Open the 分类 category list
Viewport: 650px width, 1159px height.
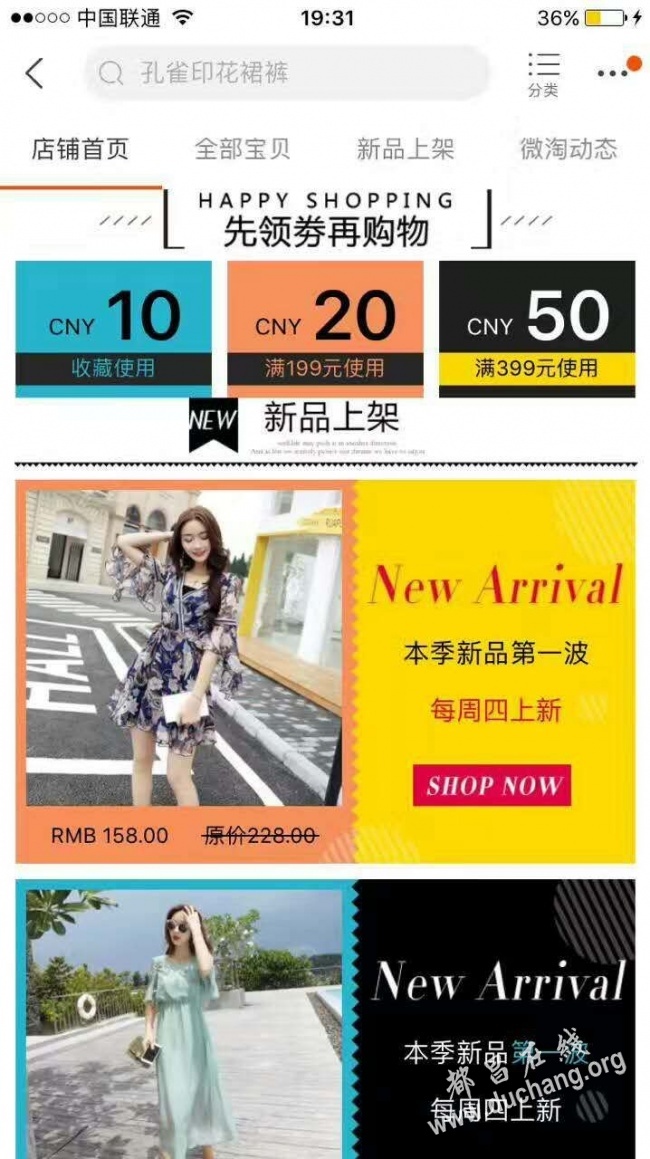tap(543, 74)
